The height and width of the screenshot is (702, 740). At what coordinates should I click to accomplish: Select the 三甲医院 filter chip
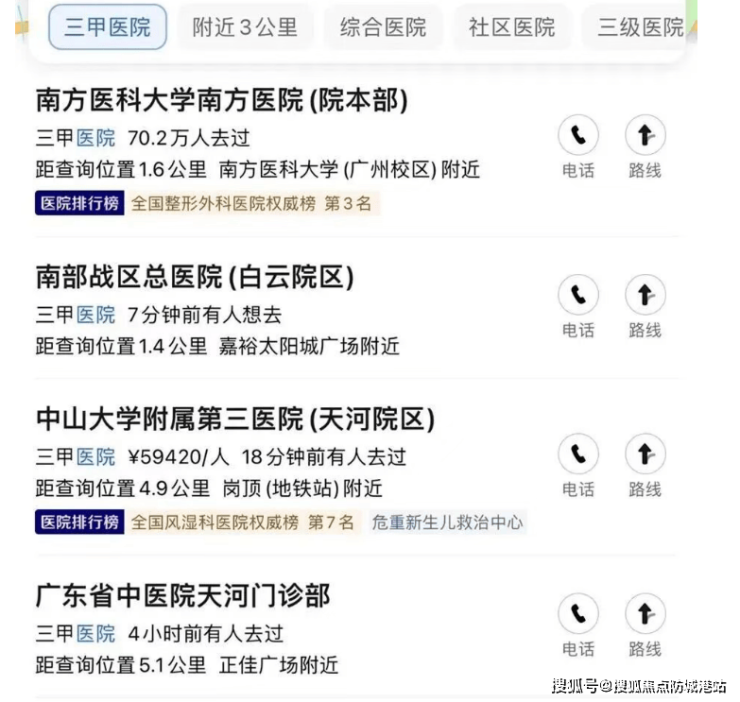click(107, 27)
